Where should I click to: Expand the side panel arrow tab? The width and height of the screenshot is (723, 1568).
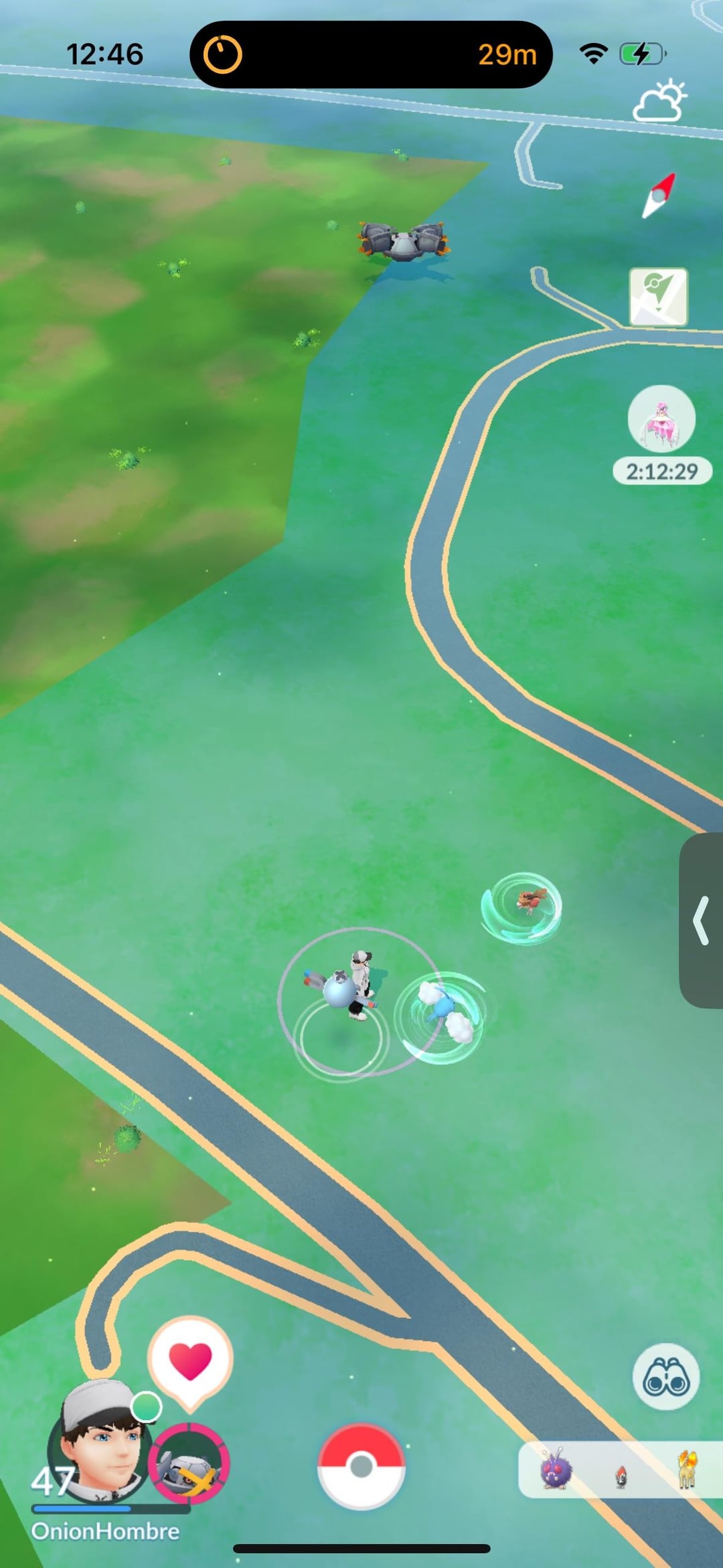[x=701, y=920]
